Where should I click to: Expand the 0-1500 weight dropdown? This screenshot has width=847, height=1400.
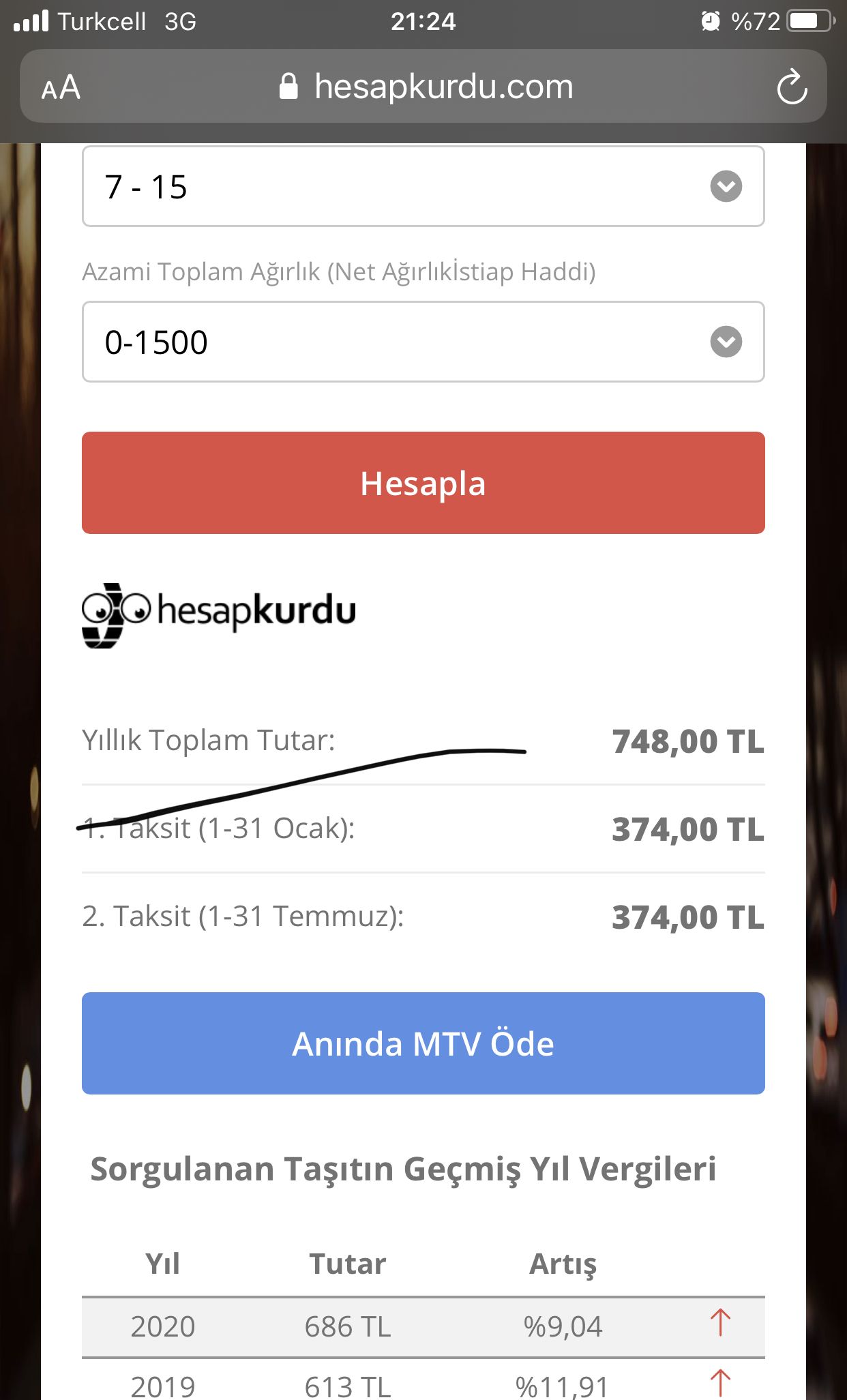pos(423,342)
